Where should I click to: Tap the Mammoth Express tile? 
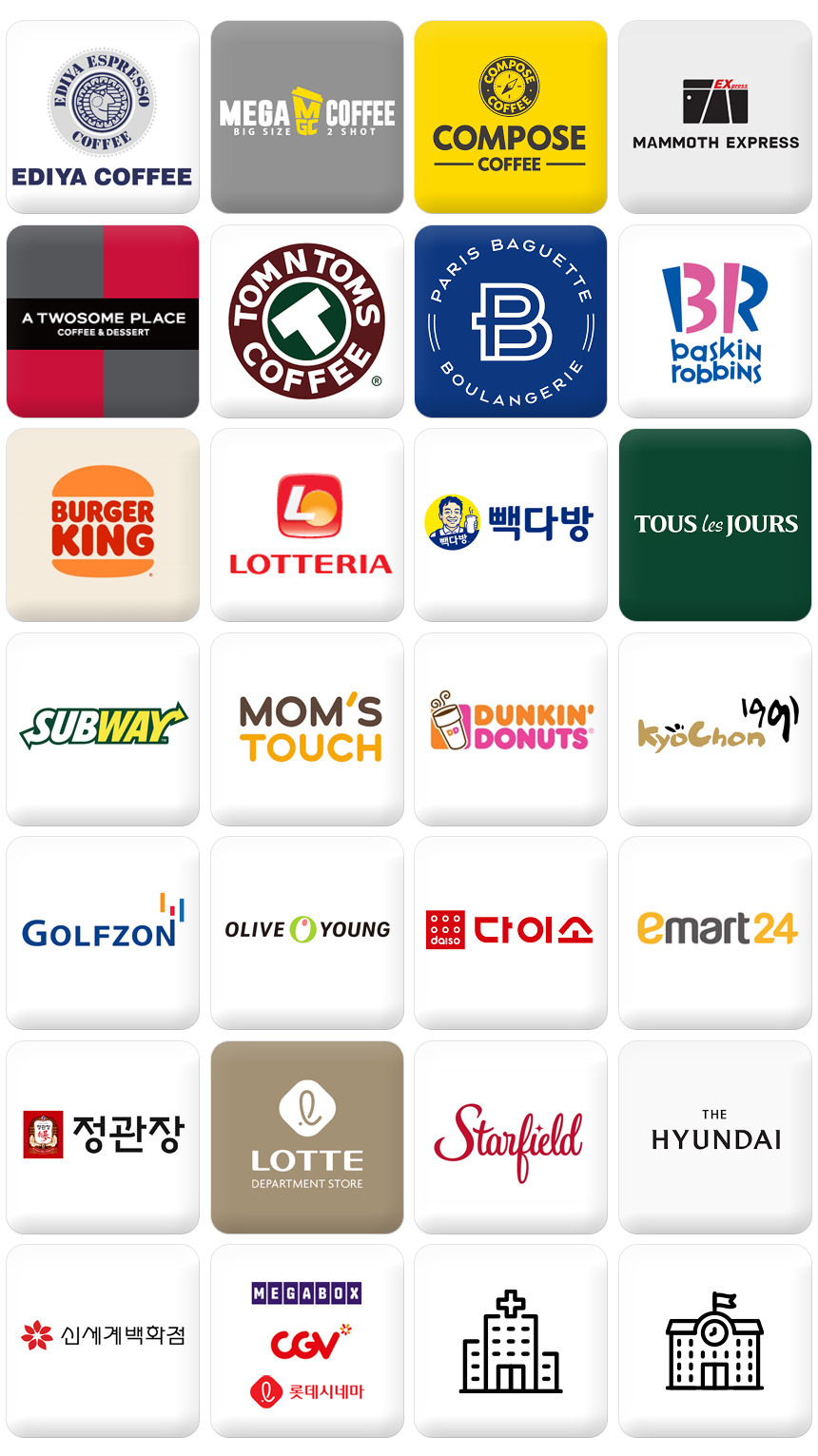click(x=715, y=117)
